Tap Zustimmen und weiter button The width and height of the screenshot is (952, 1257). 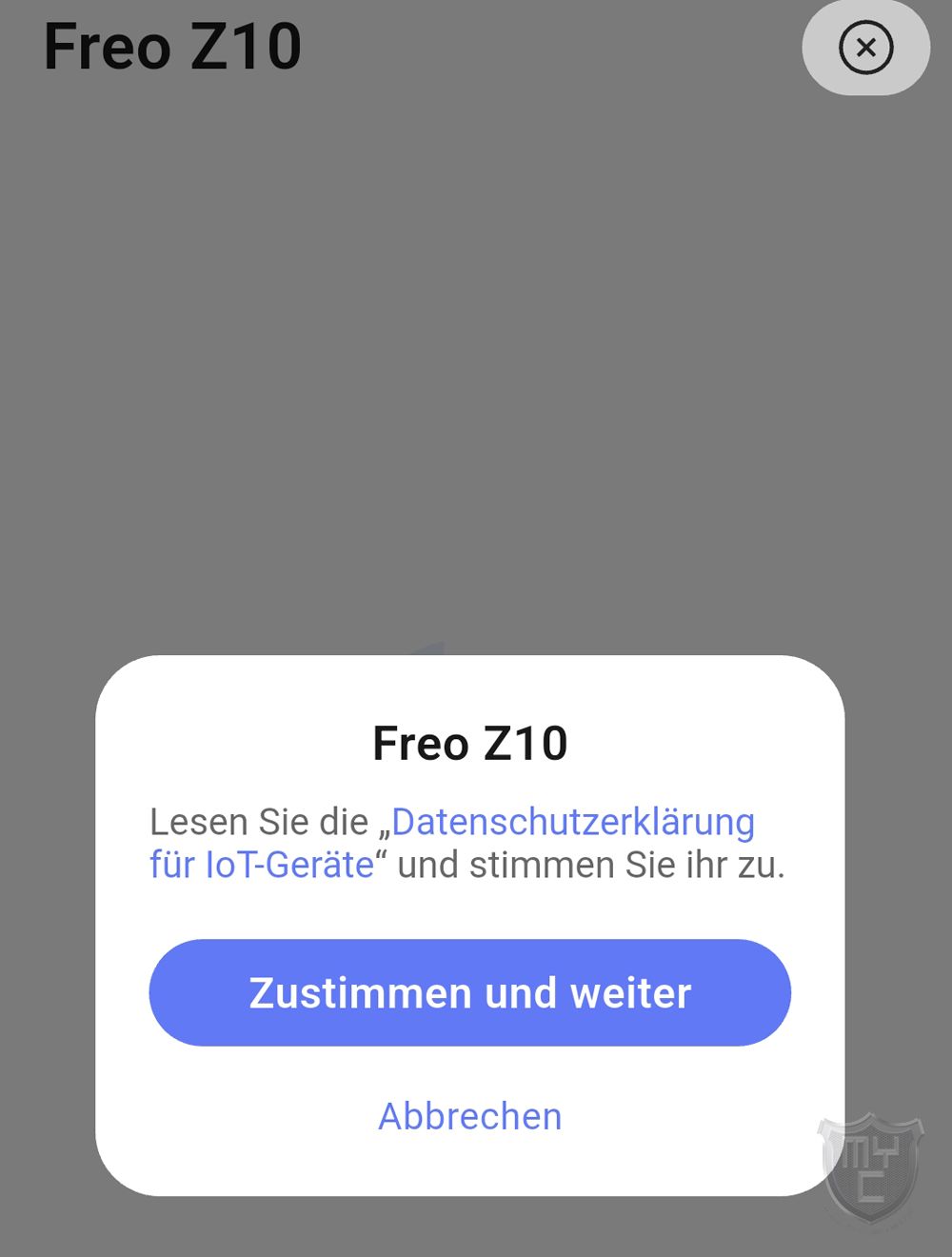[469, 992]
